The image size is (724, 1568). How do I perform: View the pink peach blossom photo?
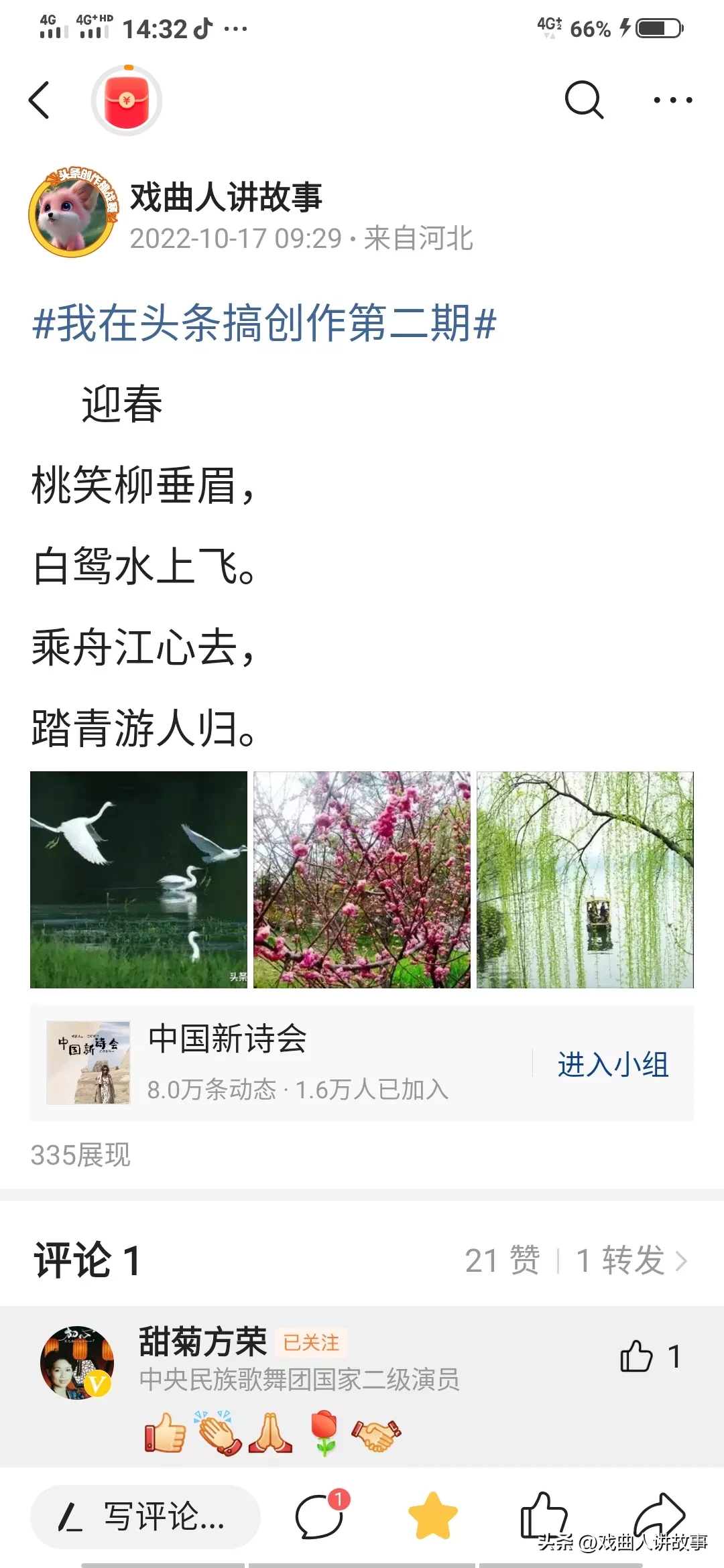[x=362, y=879]
